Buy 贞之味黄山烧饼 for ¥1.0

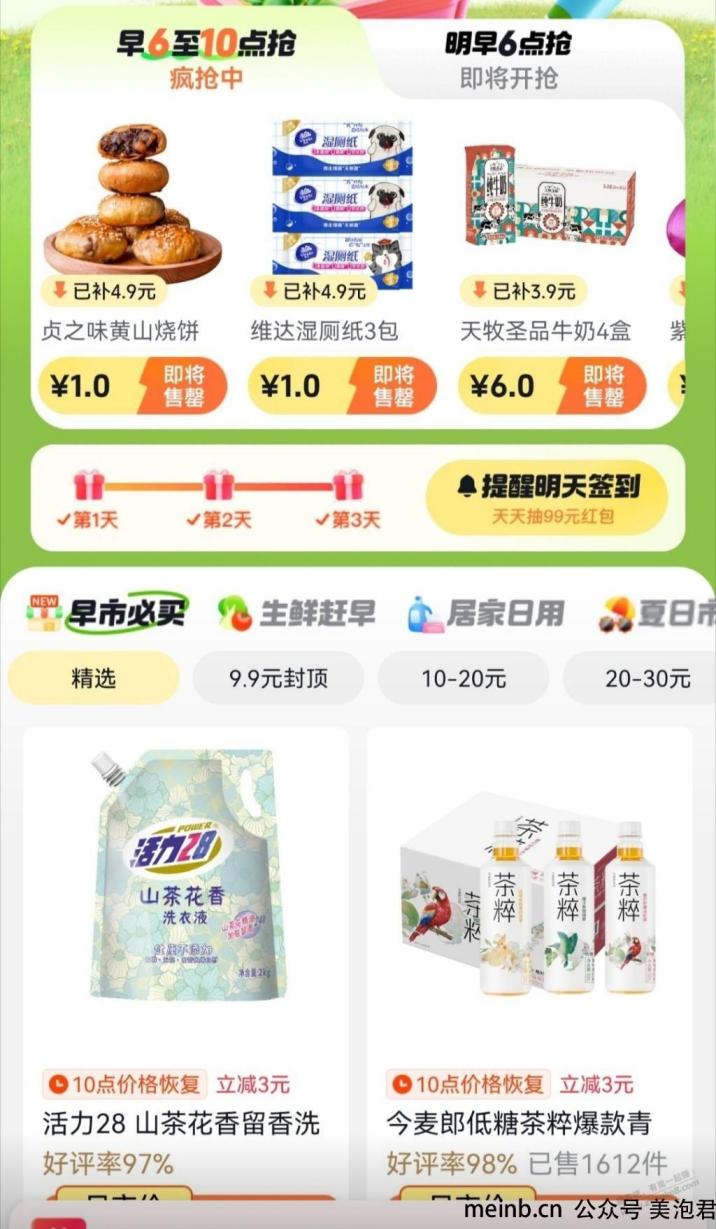click(x=132, y=386)
